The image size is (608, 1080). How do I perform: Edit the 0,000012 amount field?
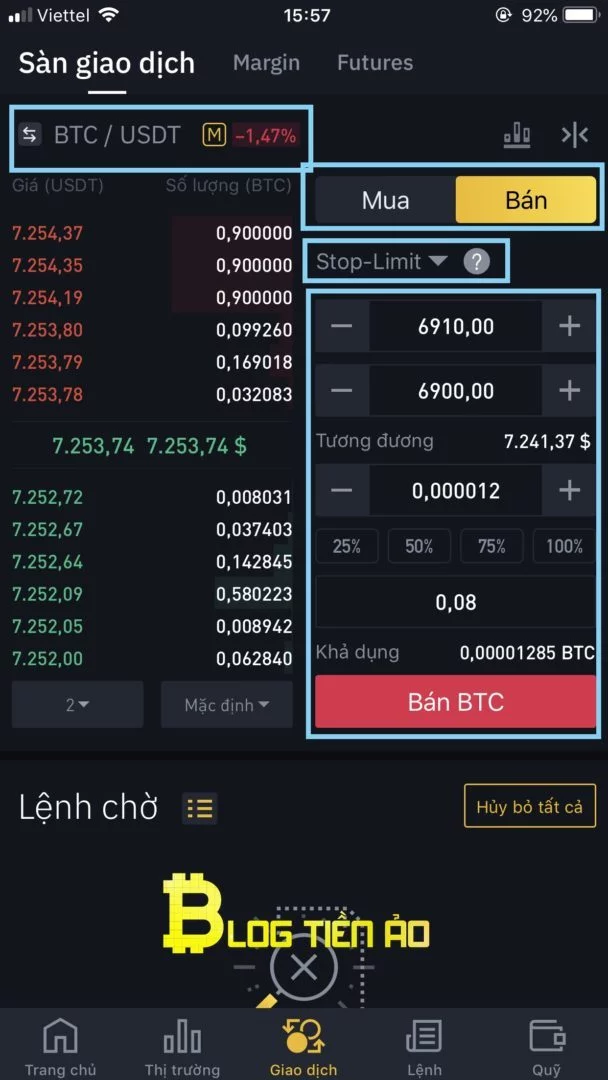point(455,491)
